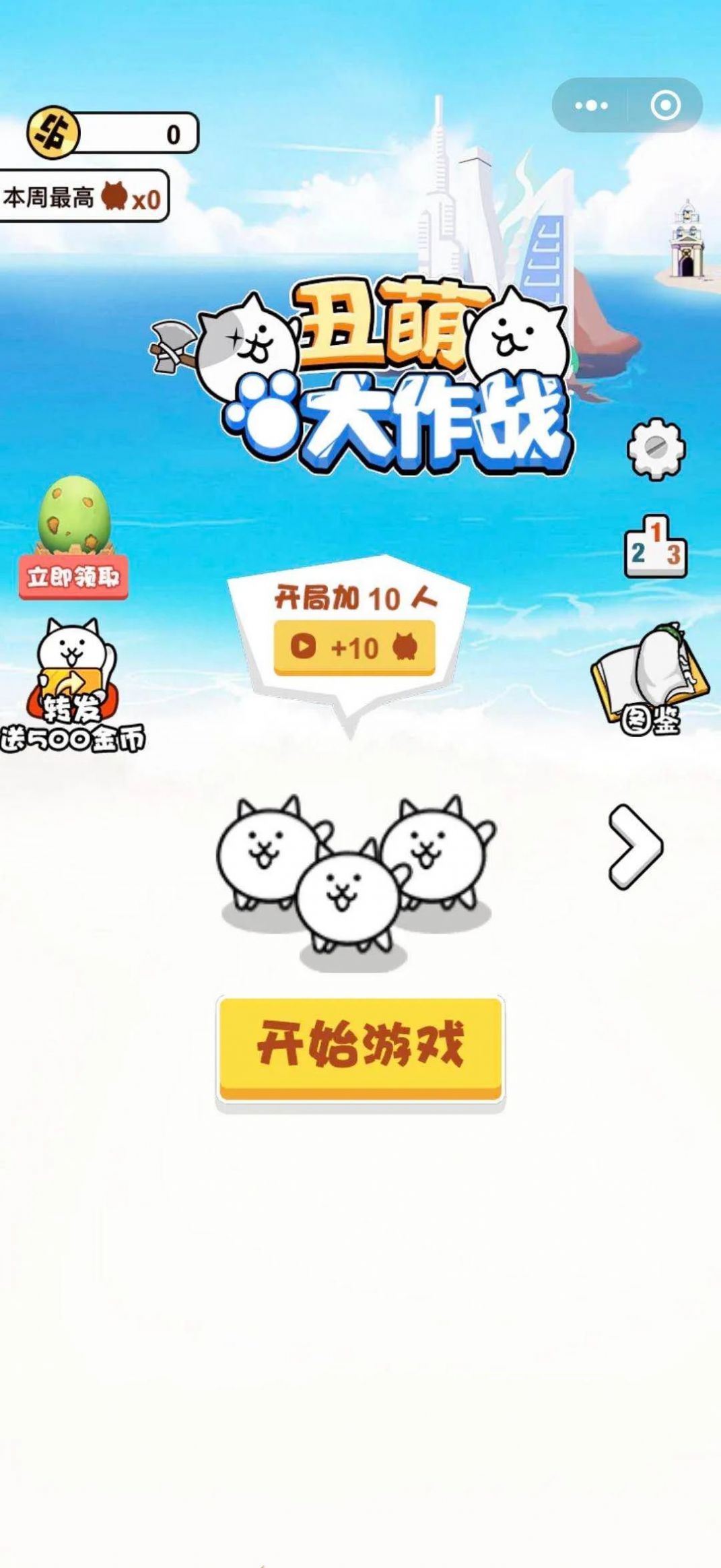
Task: Open the leaderboard podium icon
Action: click(655, 547)
